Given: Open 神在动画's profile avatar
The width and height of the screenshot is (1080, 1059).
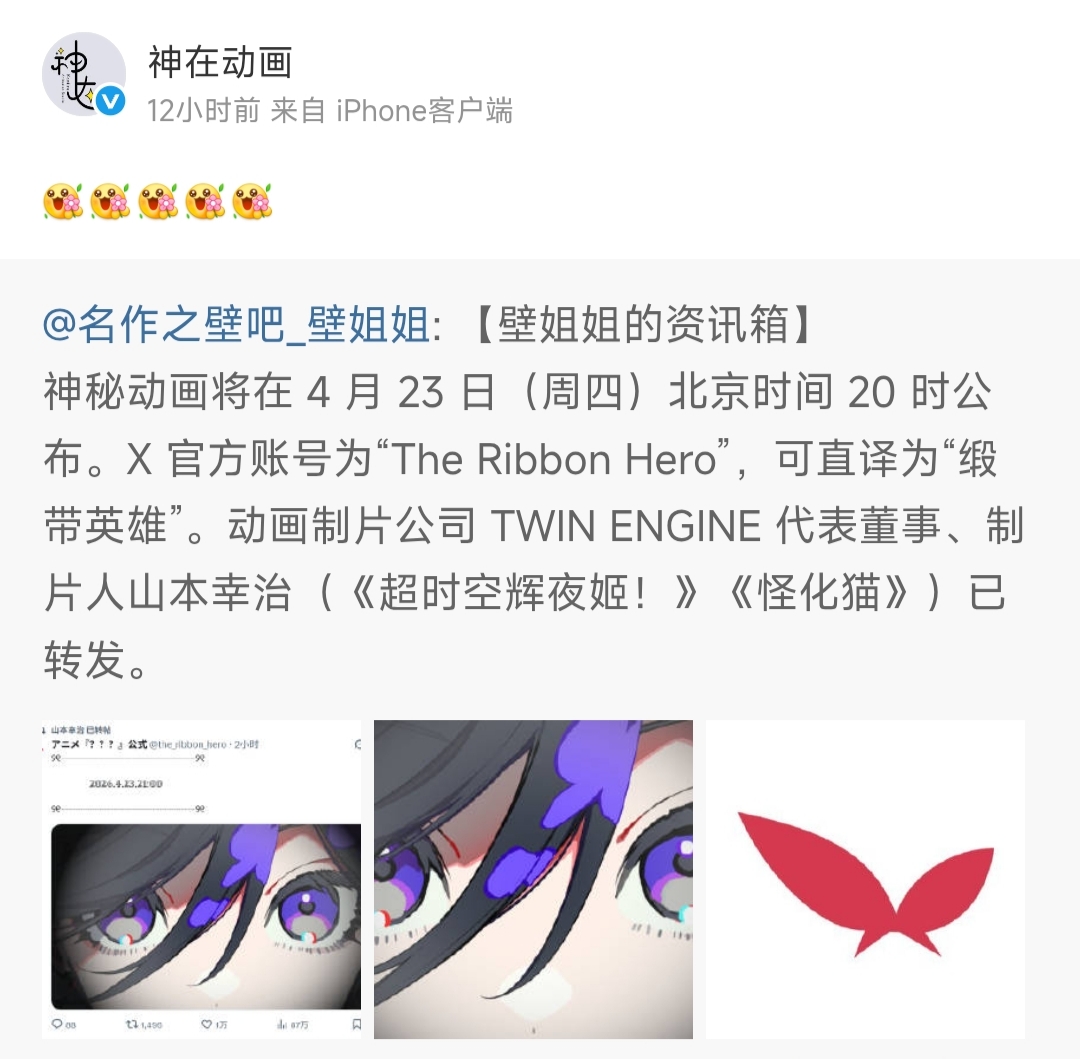Looking at the screenshot, I should (84, 74).
